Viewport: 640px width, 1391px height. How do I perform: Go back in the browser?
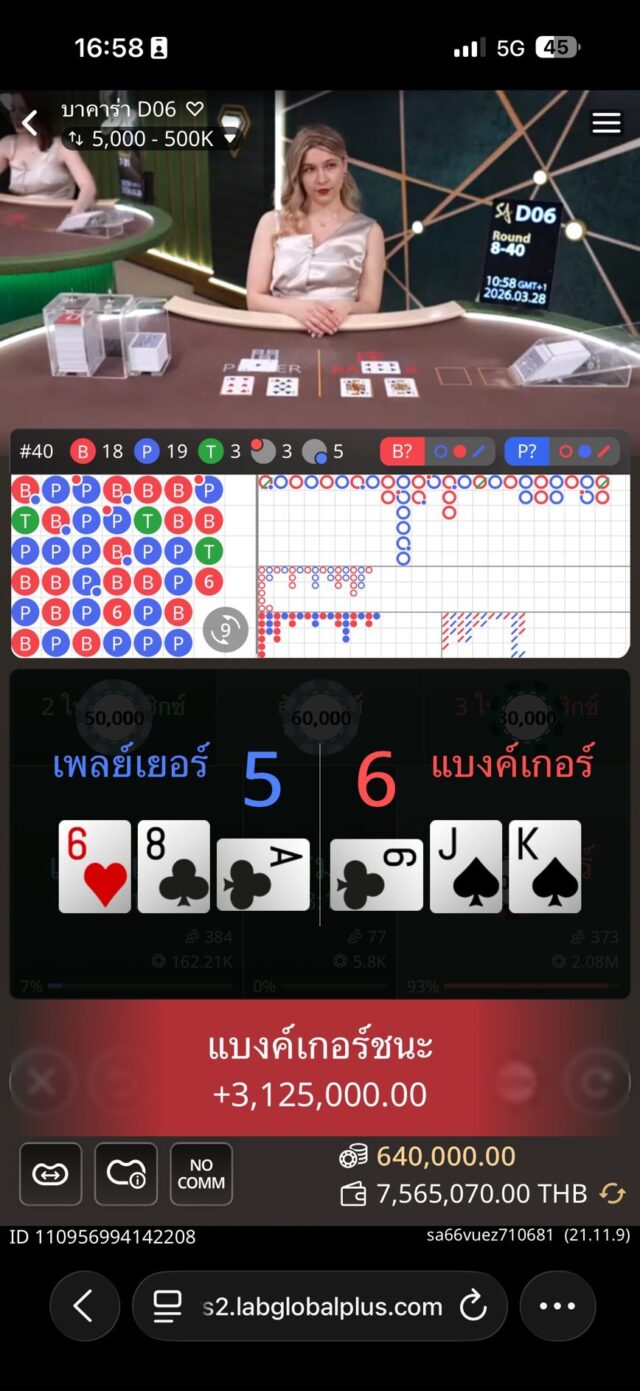pos(84,1306)
